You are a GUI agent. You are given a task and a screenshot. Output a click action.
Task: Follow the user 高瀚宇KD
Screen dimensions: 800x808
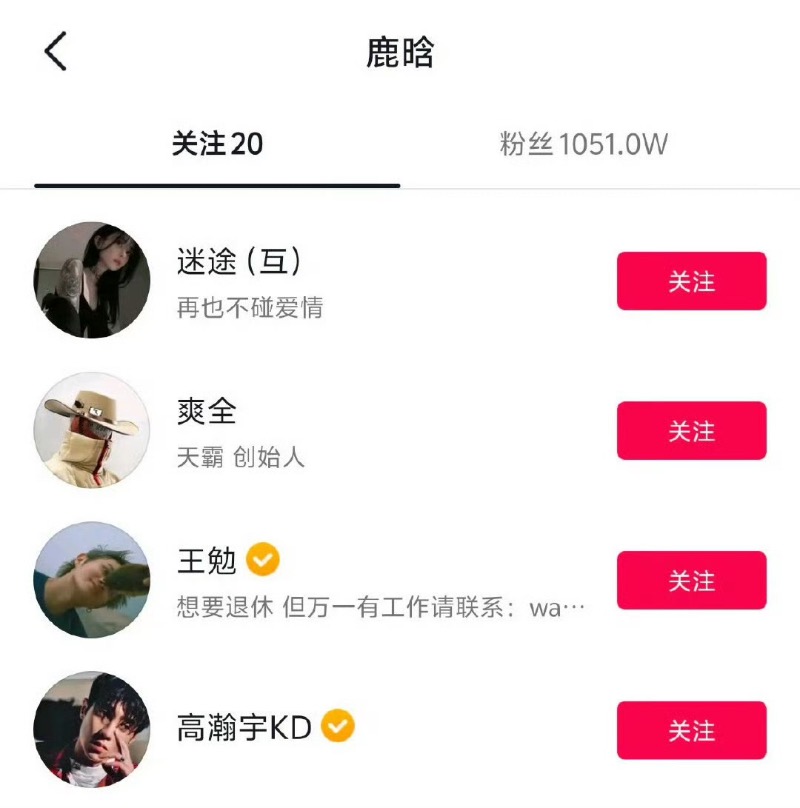click(691, 730)
